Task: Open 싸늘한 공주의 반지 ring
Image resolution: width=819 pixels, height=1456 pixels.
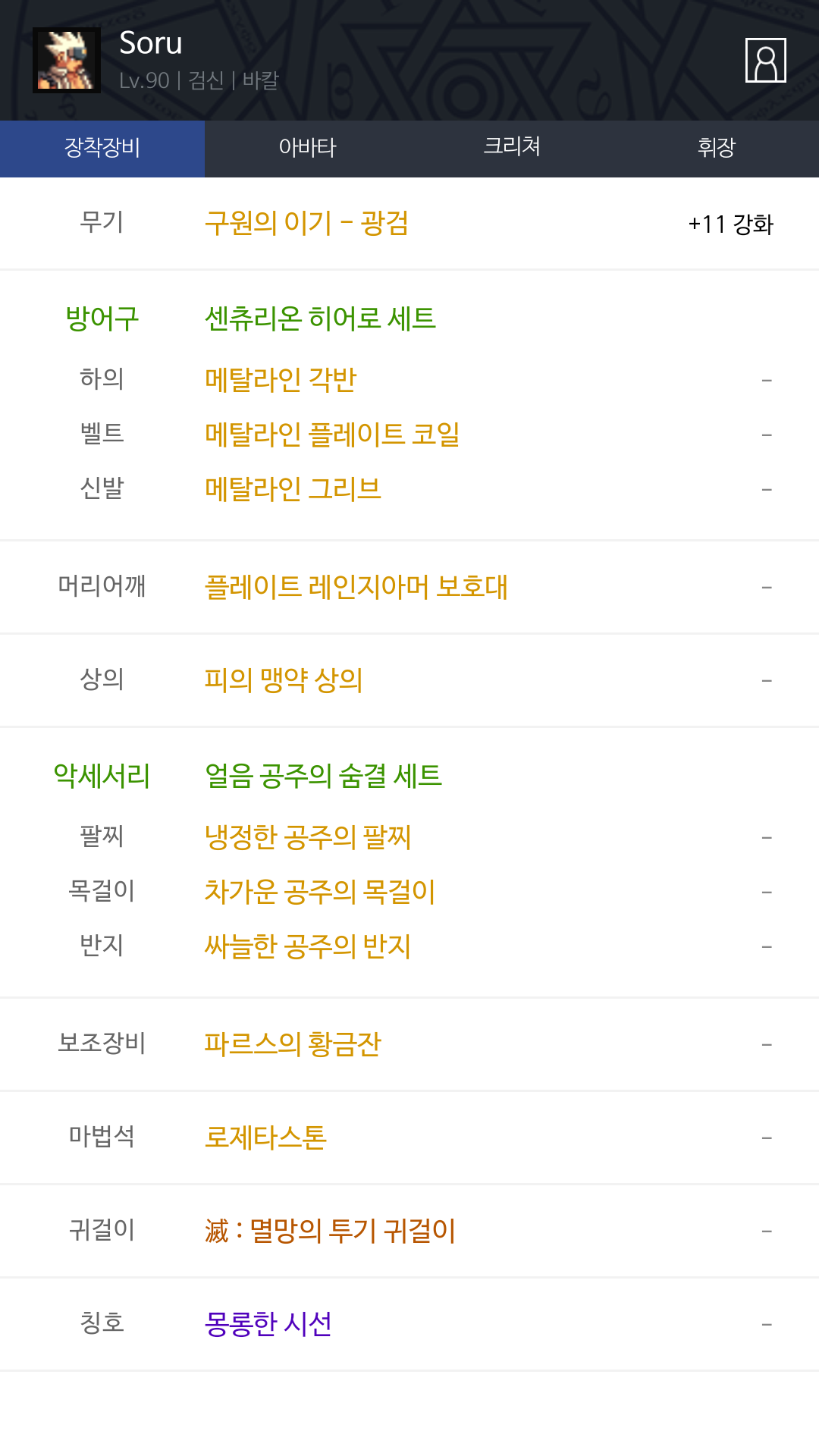Action: [307, 947]
